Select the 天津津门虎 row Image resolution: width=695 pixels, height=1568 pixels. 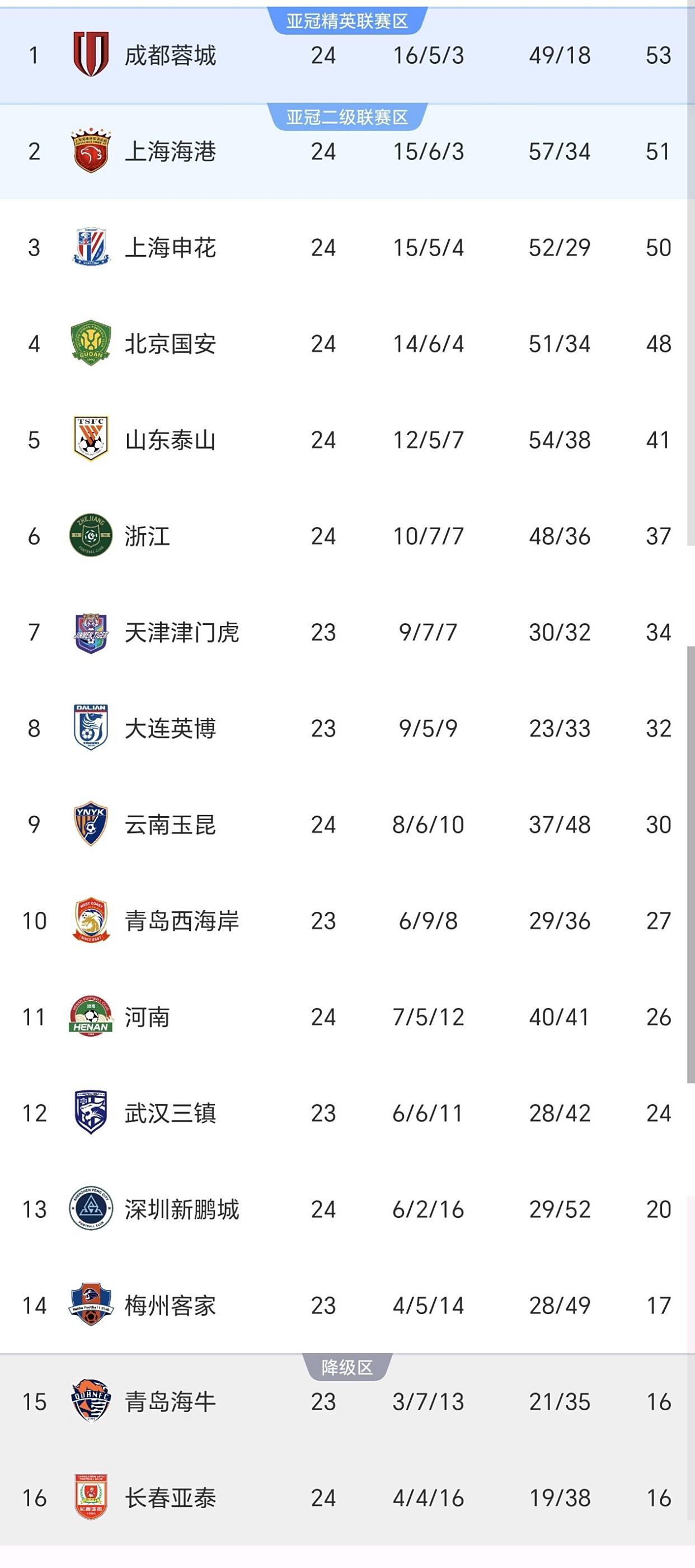pos(347,633)
